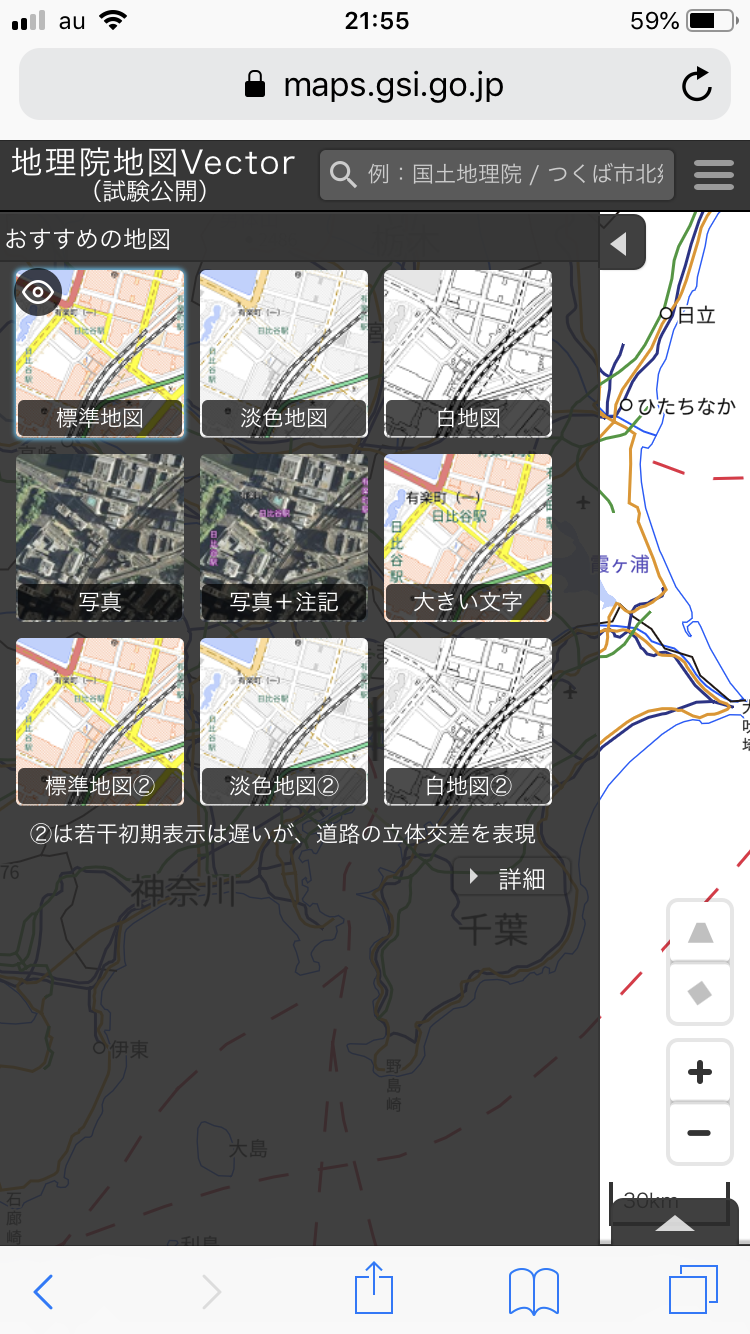This screenshot has width=750, height=1334.
Task: Pick the 白地図② map style
Action: (468, 721)
